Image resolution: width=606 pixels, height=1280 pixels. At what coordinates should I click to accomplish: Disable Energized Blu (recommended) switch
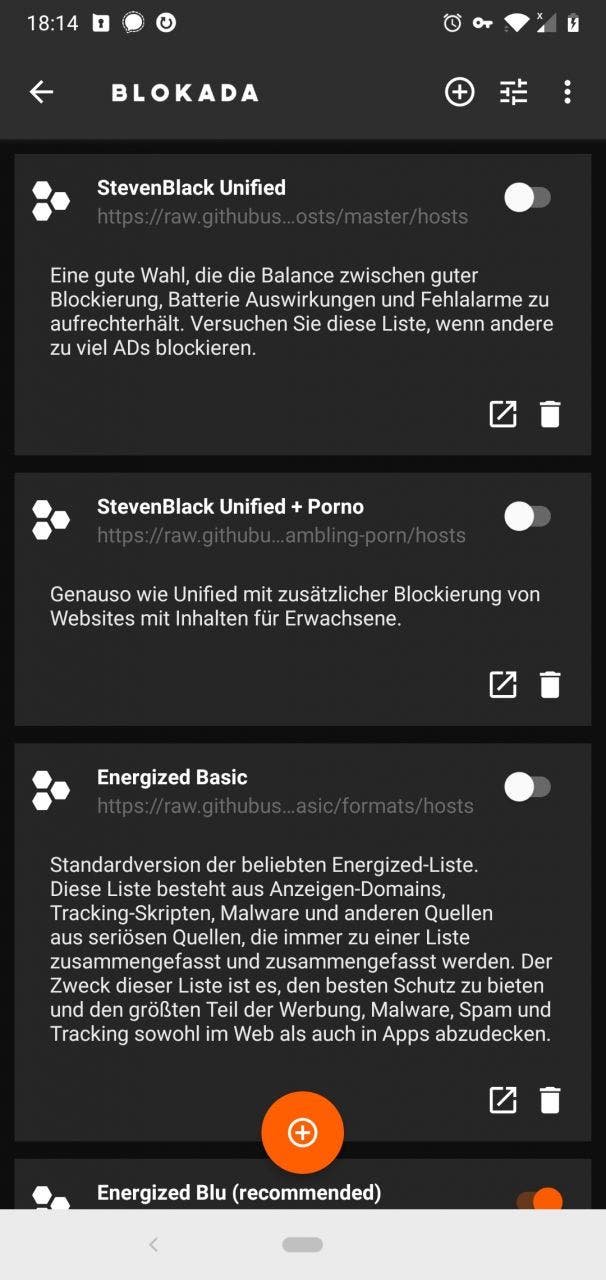point(539,1199)
